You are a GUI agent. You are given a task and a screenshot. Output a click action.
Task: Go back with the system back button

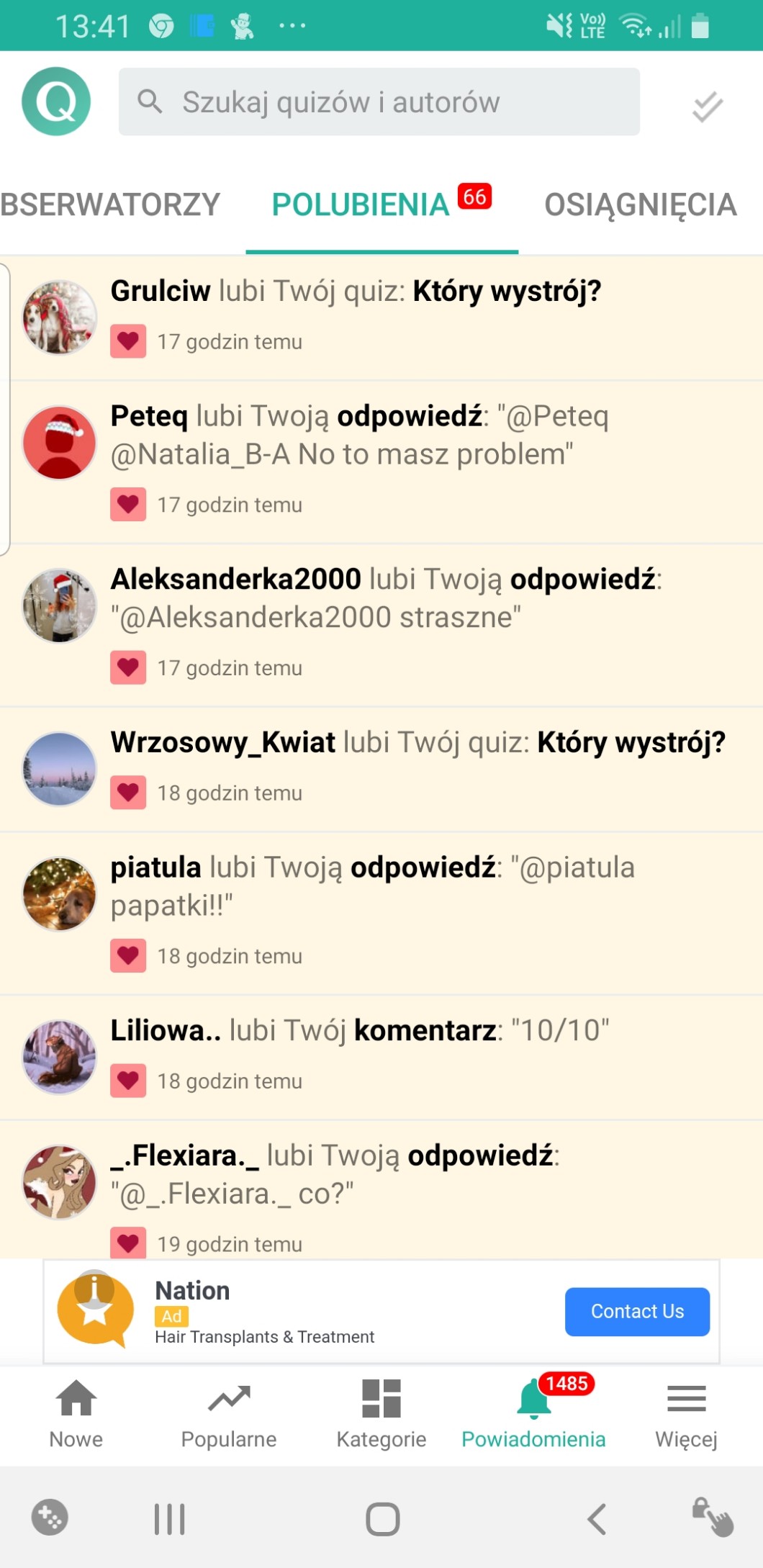(597, 1519)
